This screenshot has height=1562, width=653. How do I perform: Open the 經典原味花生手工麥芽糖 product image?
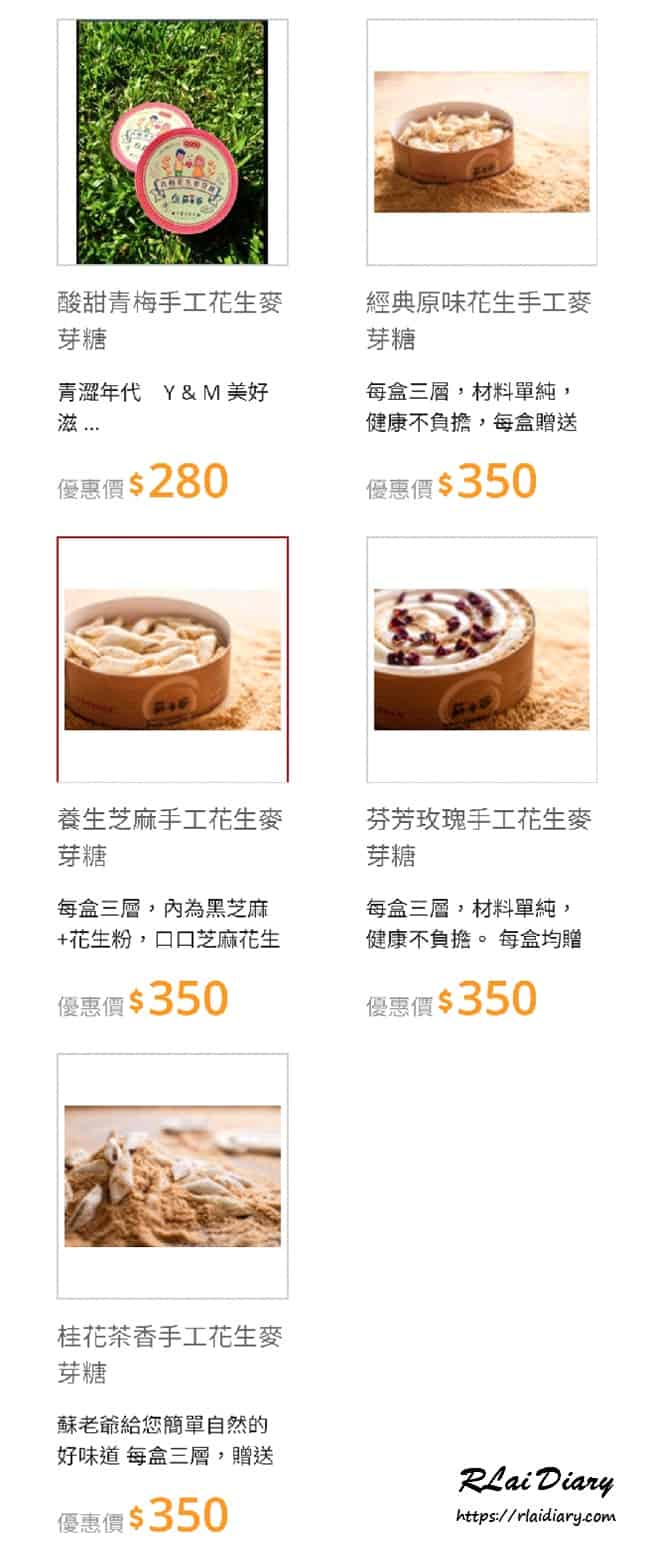click(x=481, y=142)
